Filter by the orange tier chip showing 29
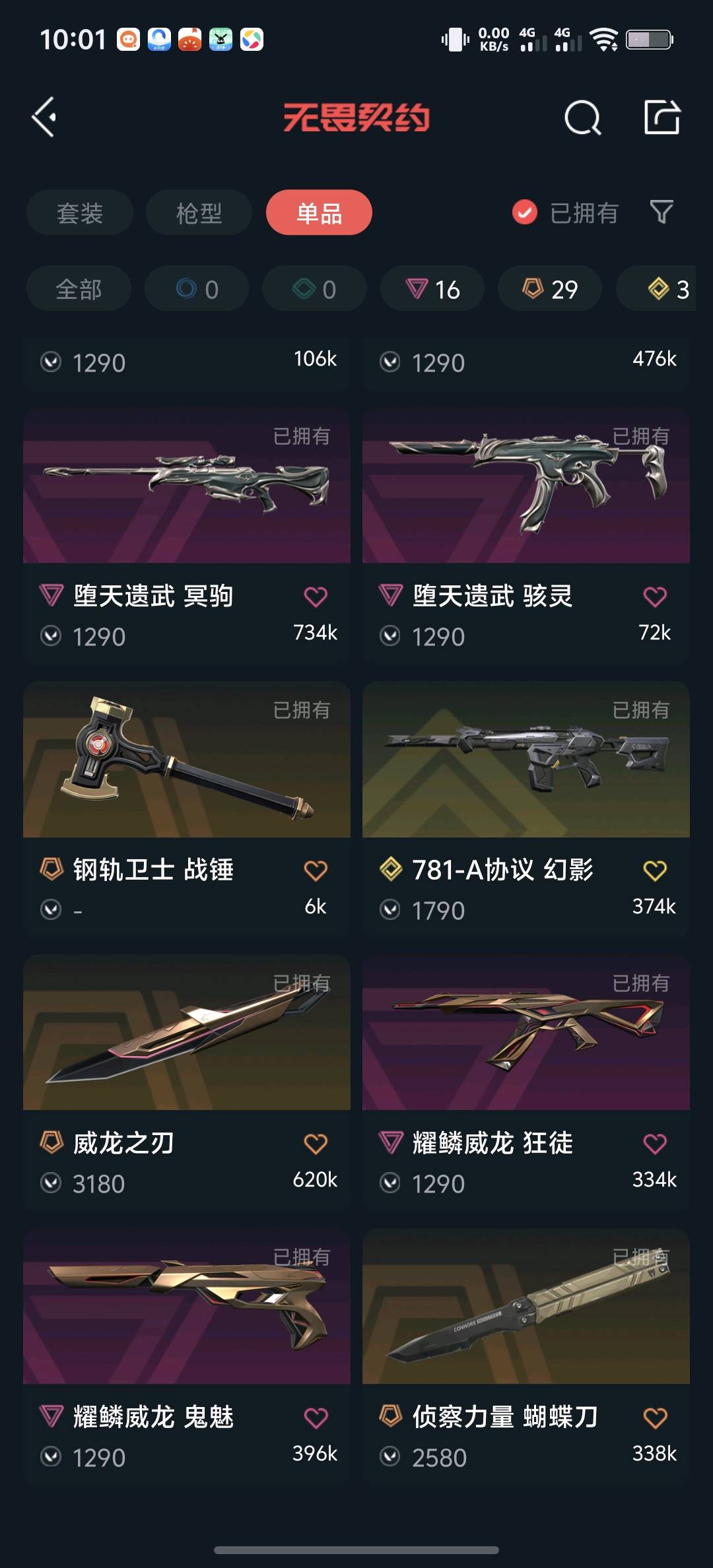 [550, 288]
